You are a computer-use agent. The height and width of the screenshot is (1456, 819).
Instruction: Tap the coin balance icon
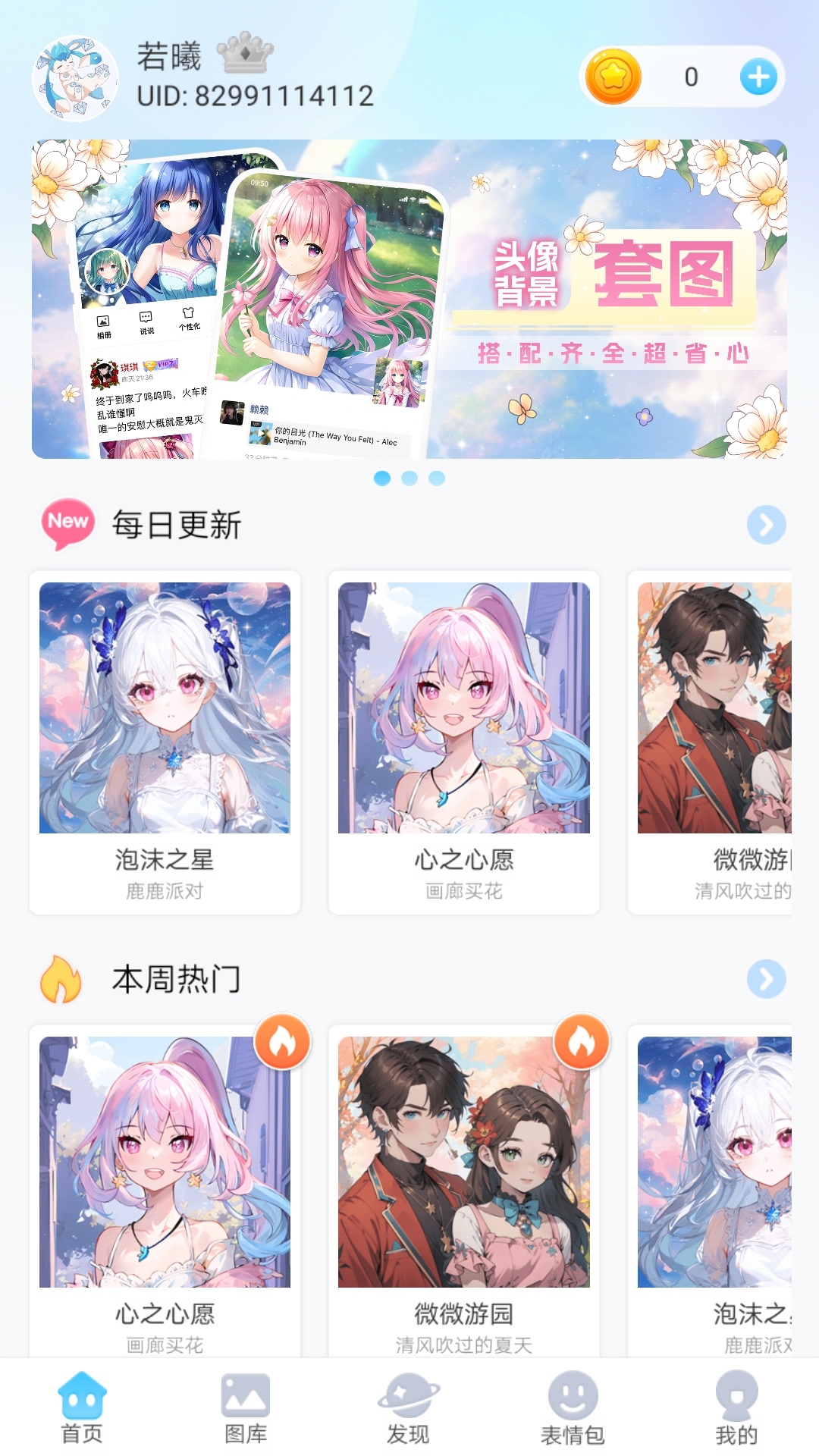pos(613,77)
